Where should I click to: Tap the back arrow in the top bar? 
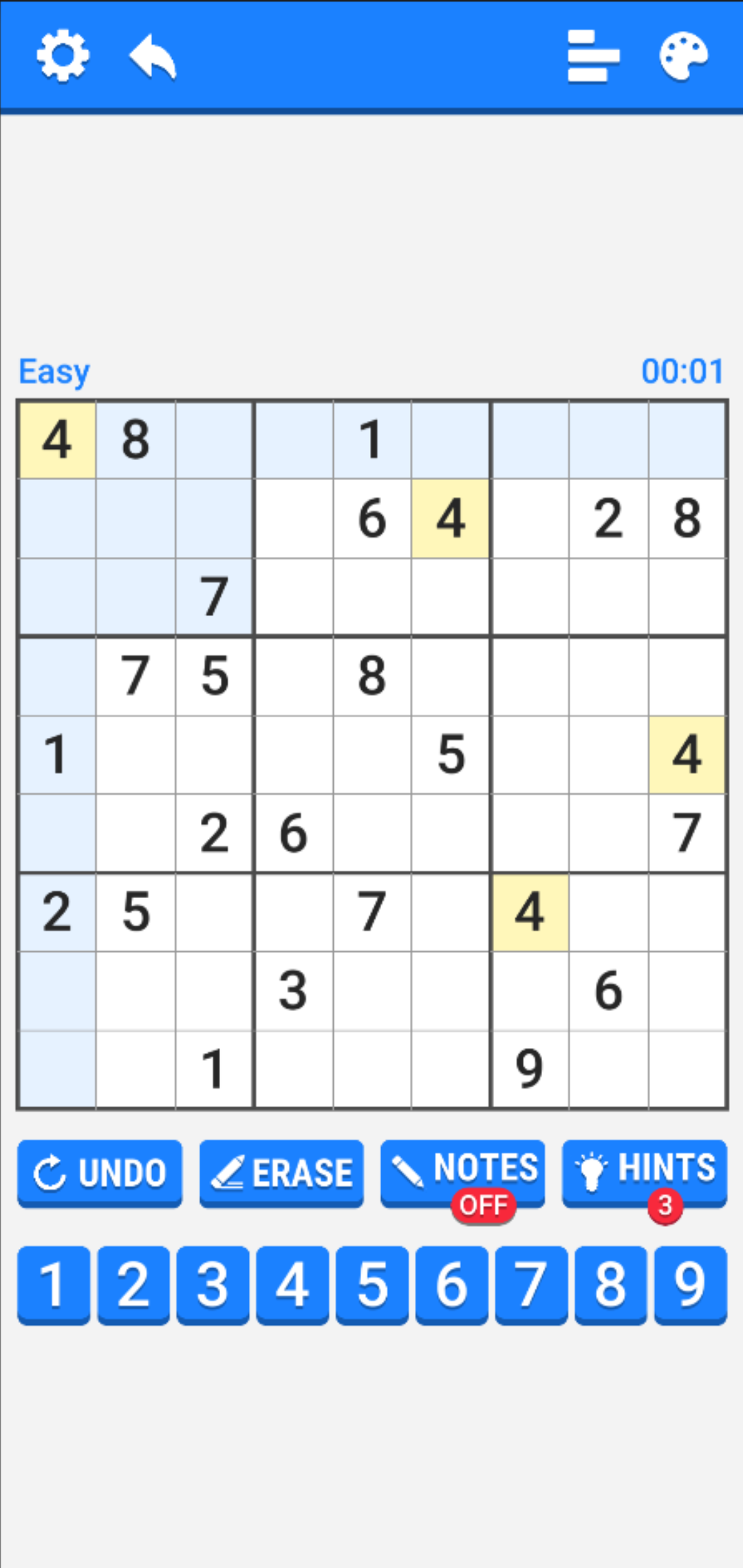point(153,57)
